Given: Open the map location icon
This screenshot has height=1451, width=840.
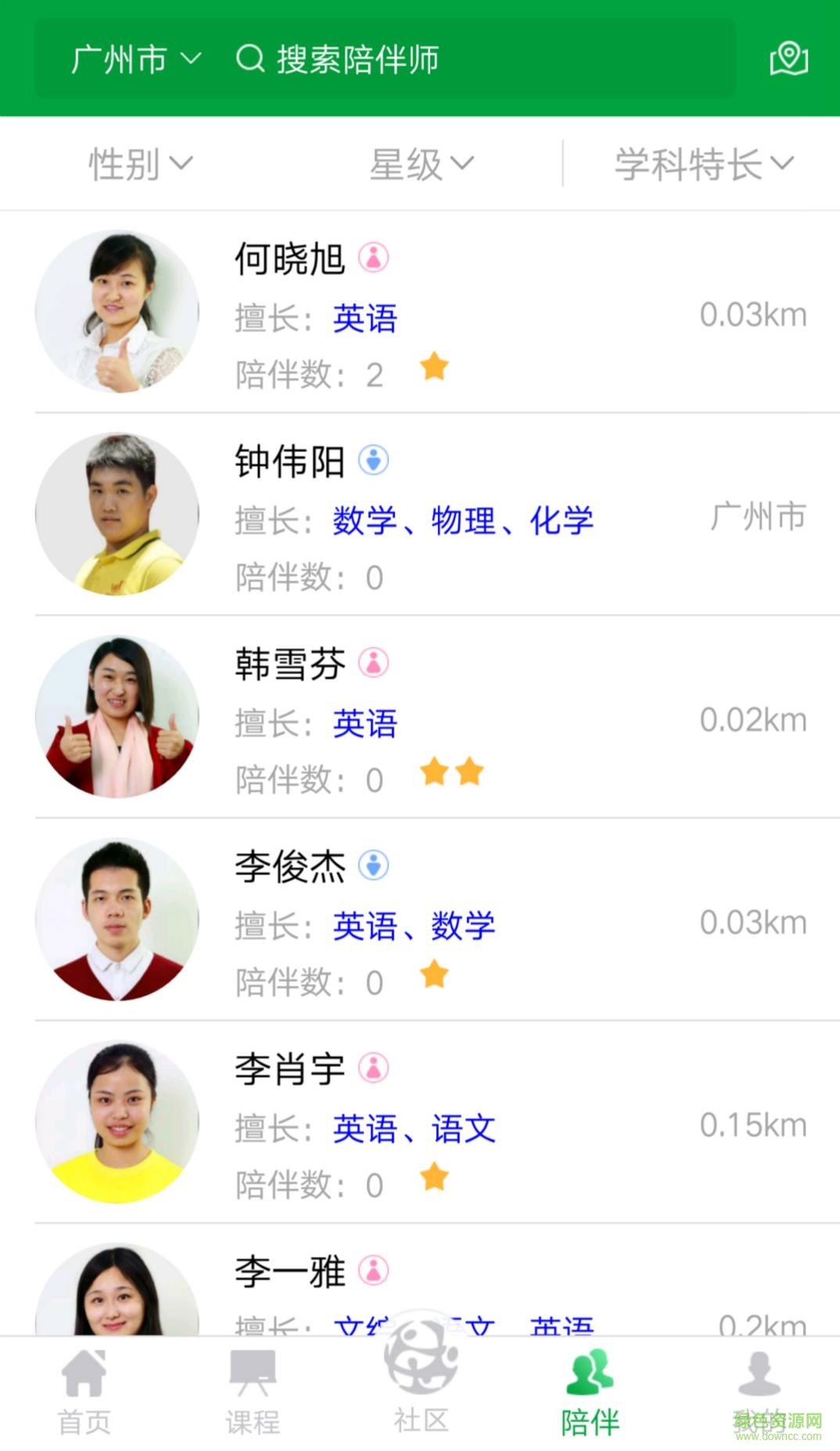Looking at the screenshot, I should coord(788,59).
